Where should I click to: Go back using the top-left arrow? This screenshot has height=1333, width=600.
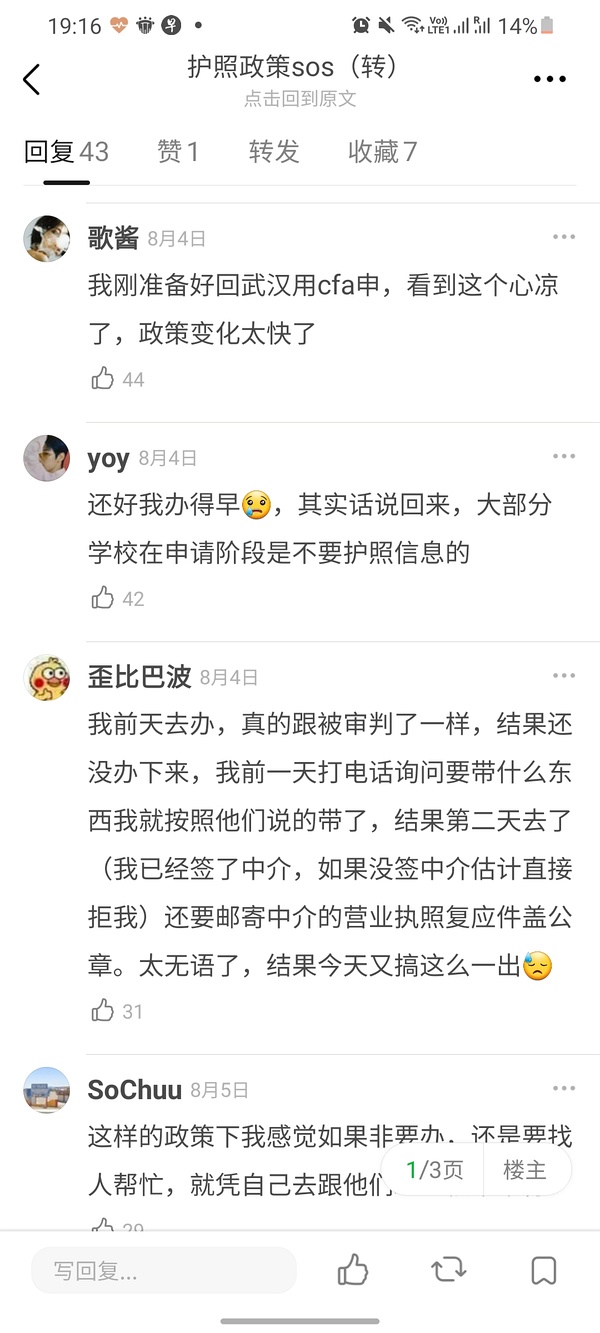pos(32,79)
